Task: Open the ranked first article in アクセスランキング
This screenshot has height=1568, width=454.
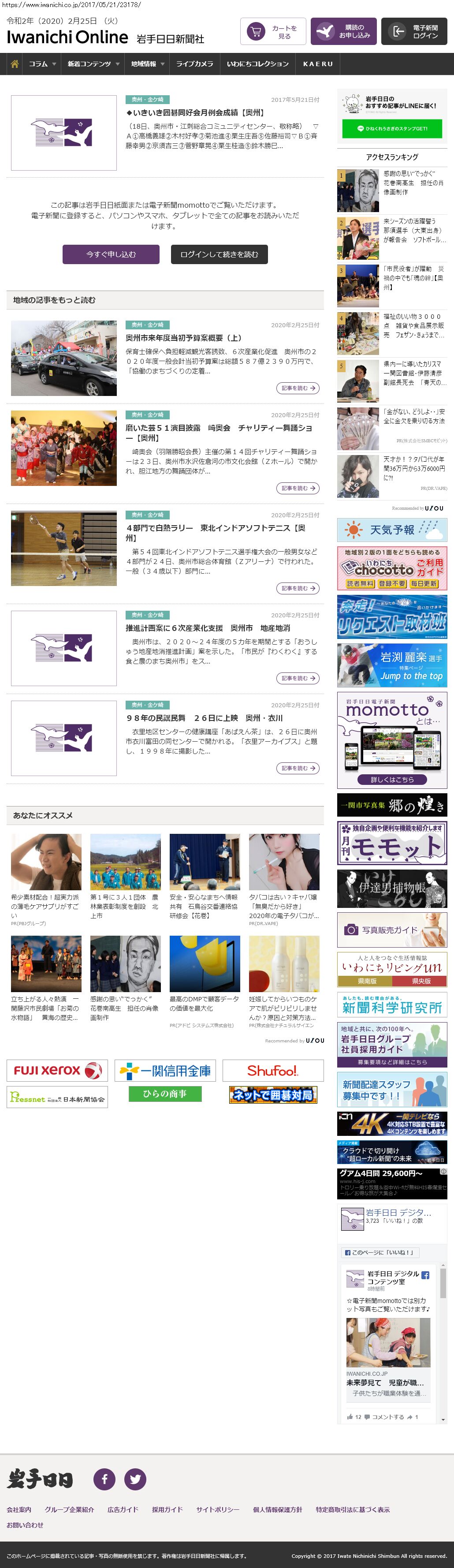Action: point(413,183)
